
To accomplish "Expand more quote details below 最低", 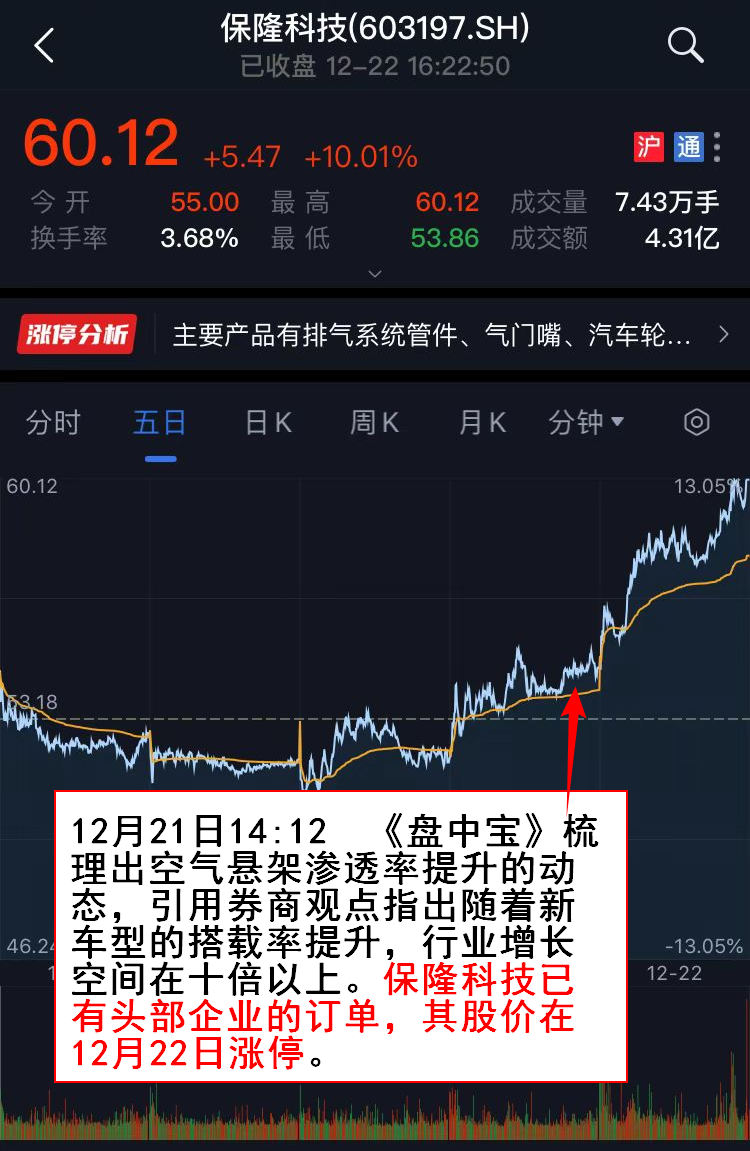I will click(x=375, y=272).
